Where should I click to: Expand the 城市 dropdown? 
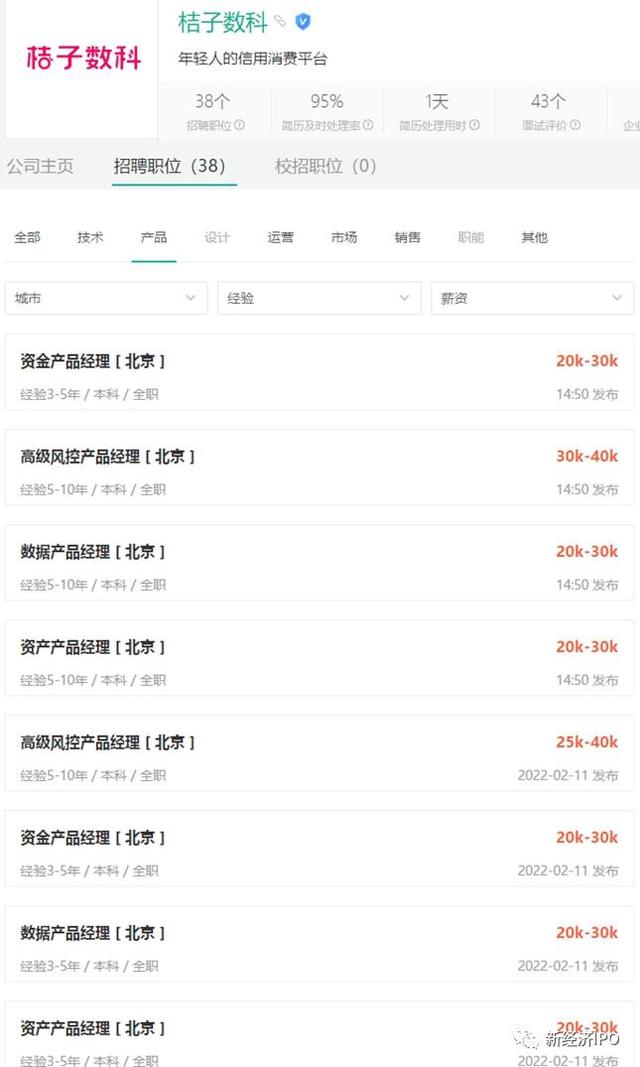pyautogui.click(x=106, y=298)
